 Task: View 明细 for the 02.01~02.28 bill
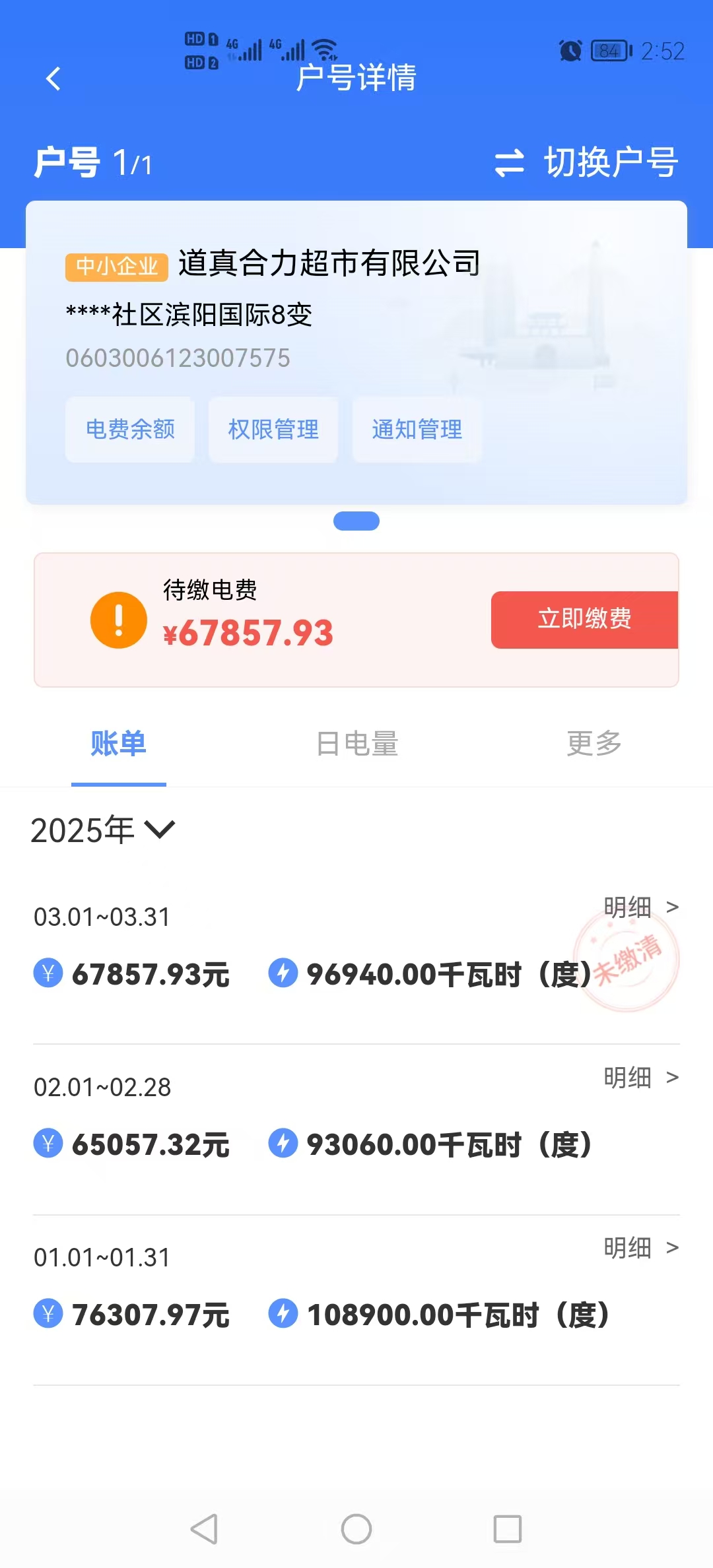(x=640, y=1078)
